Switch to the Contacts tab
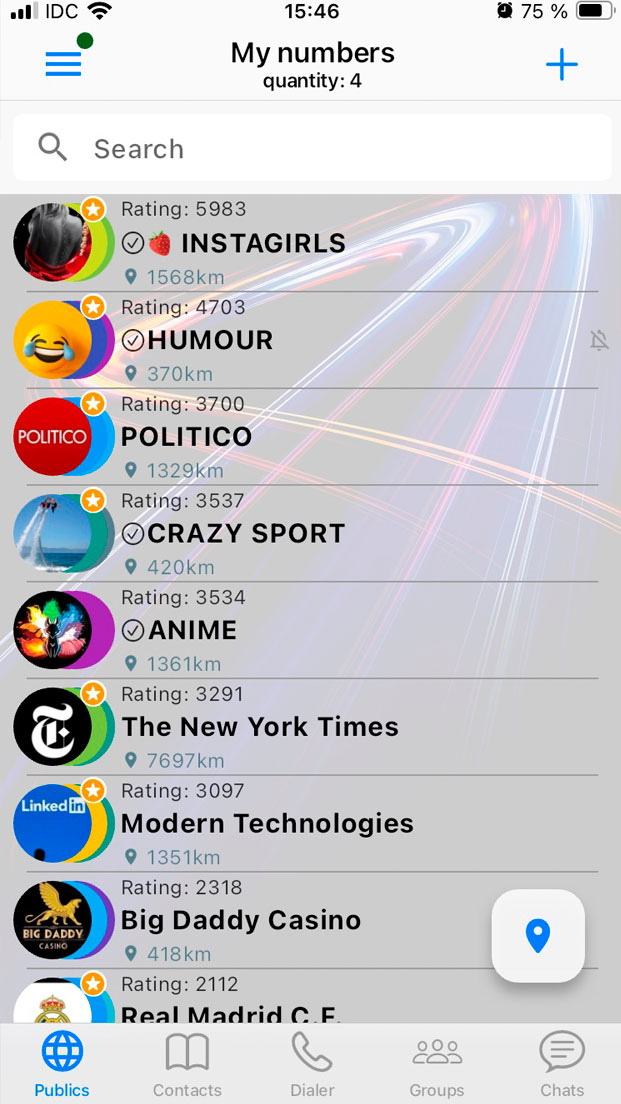Screen dimensions: 621x1104 (187, 1065)
